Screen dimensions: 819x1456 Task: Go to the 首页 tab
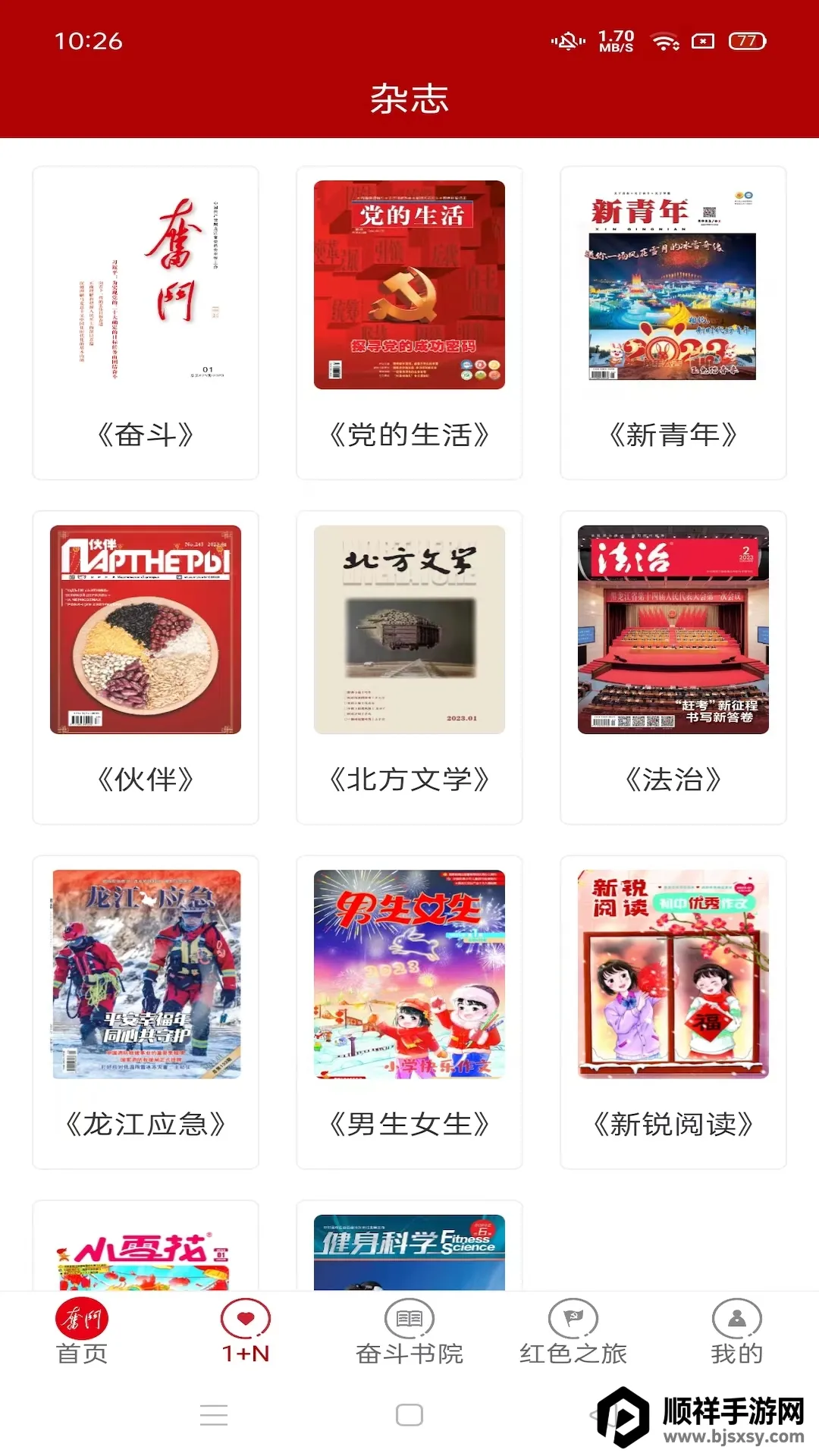point(82,1332)
